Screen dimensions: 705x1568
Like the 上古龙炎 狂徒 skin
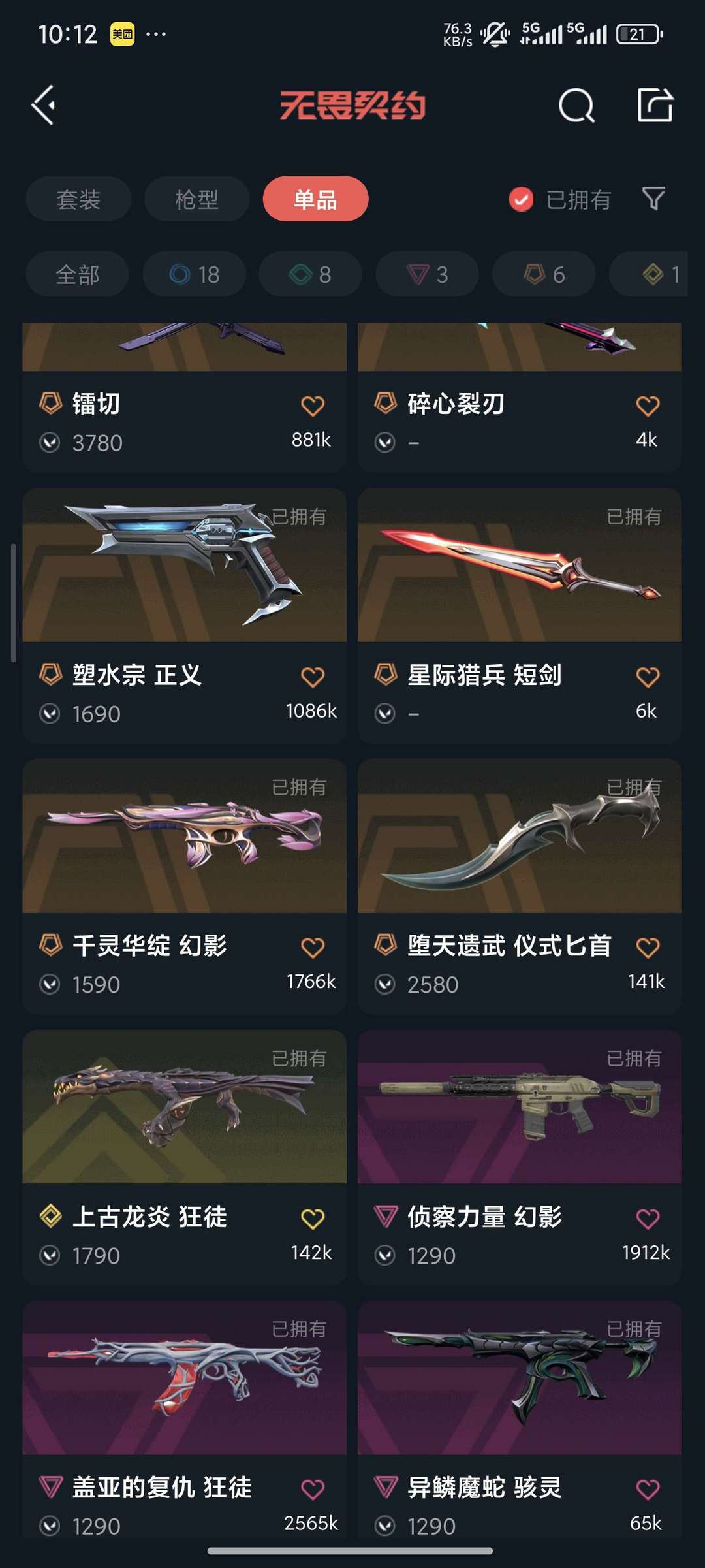pos(313,1219)
